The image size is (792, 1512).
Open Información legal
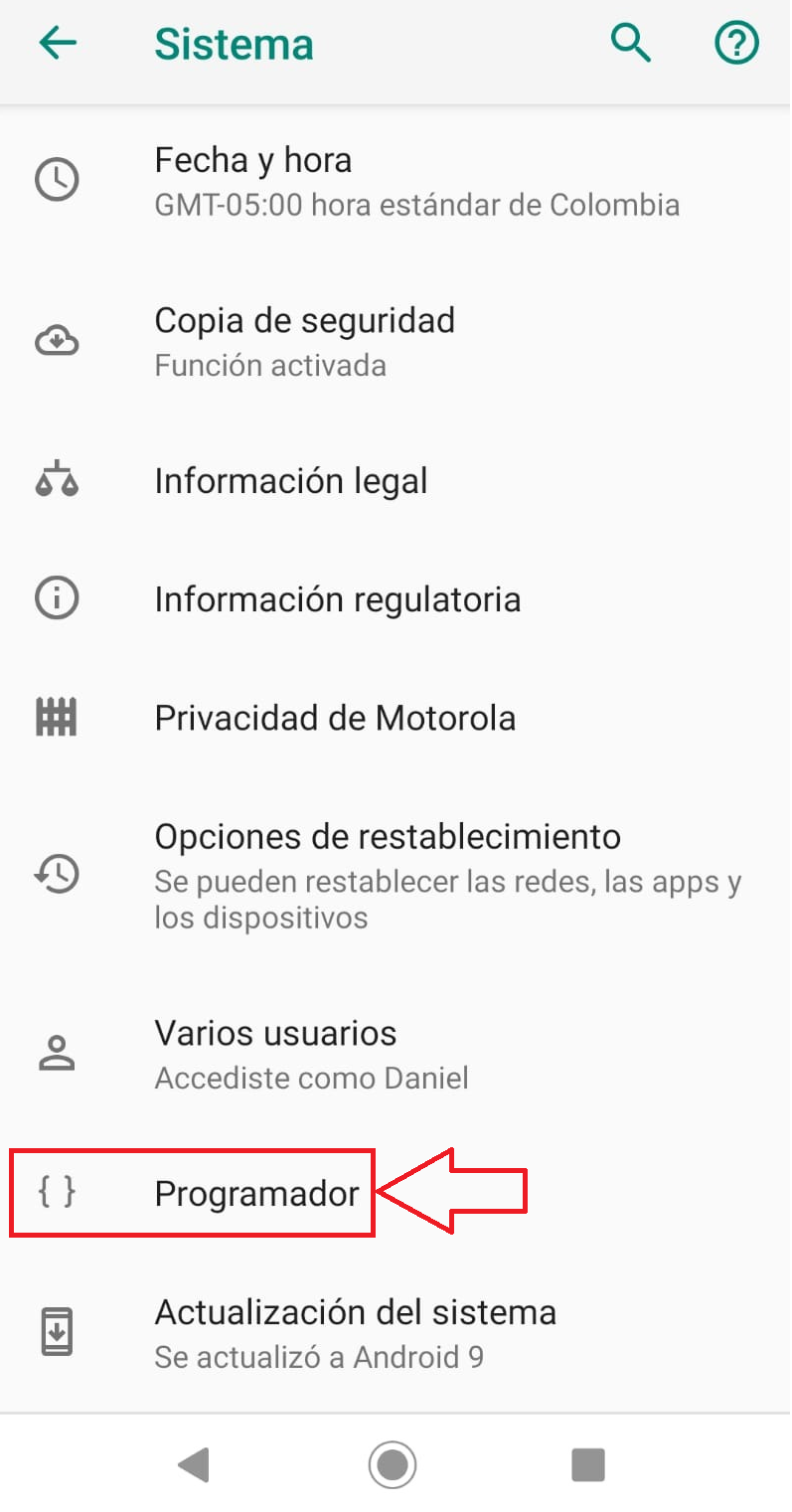[x=396, y=481]
